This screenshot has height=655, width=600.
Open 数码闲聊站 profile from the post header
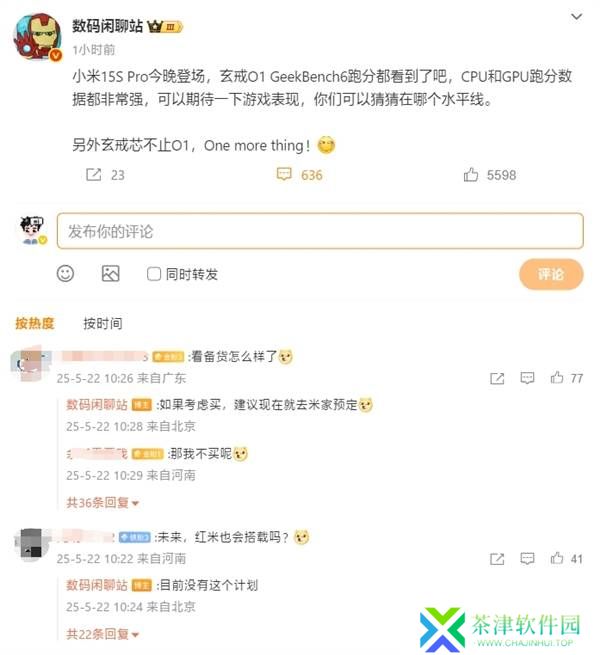[x=108, y=25]
